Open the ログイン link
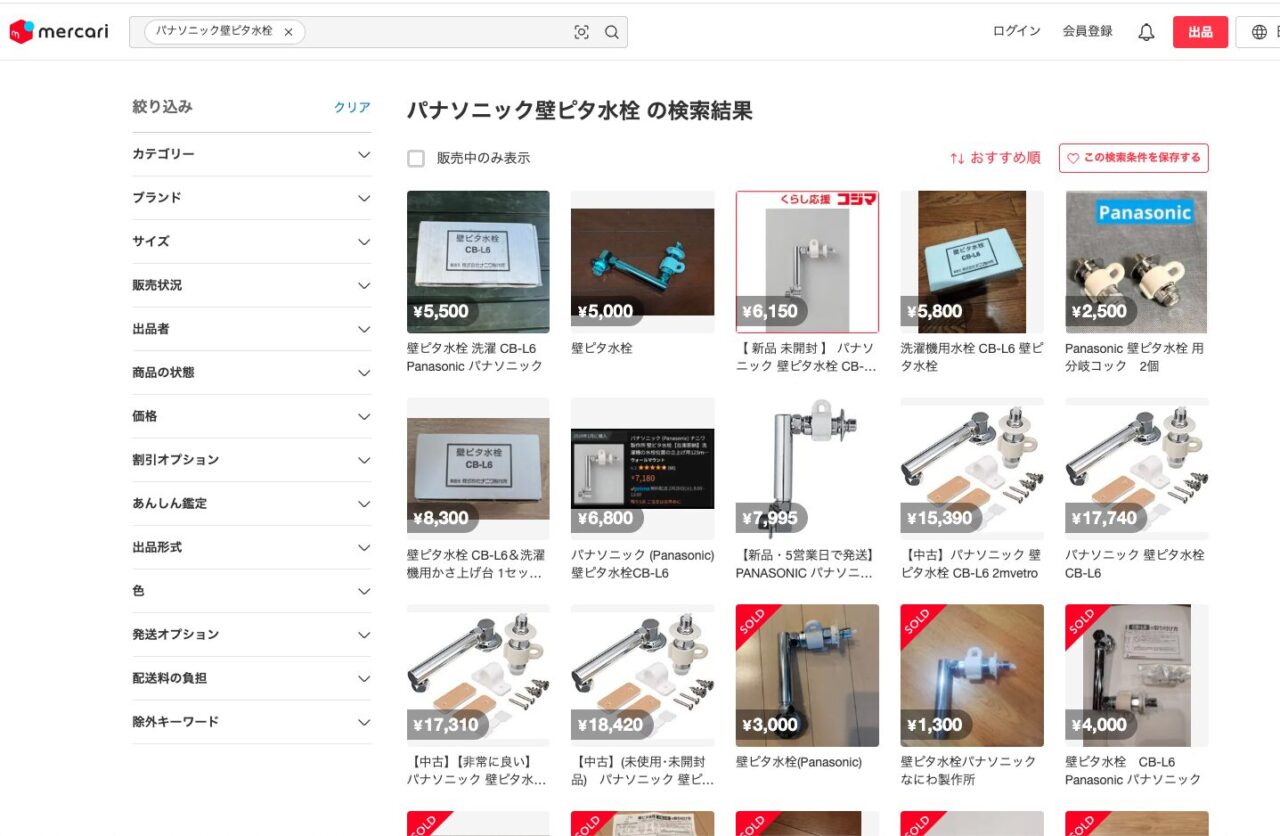The height and width of the screenshot is (836, 1280). (1016, 31)
